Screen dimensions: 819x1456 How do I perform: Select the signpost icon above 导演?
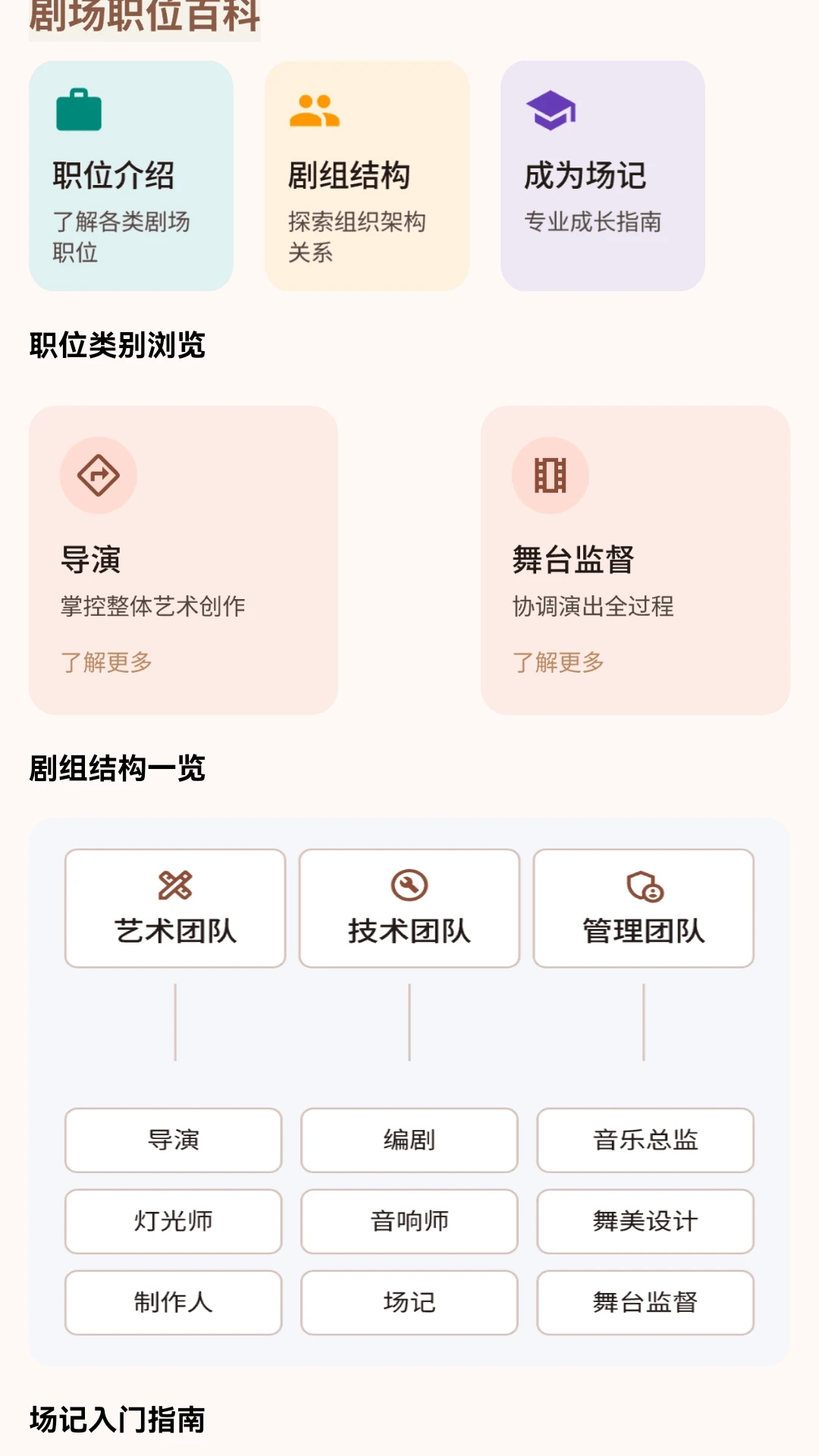coord(99,476)
